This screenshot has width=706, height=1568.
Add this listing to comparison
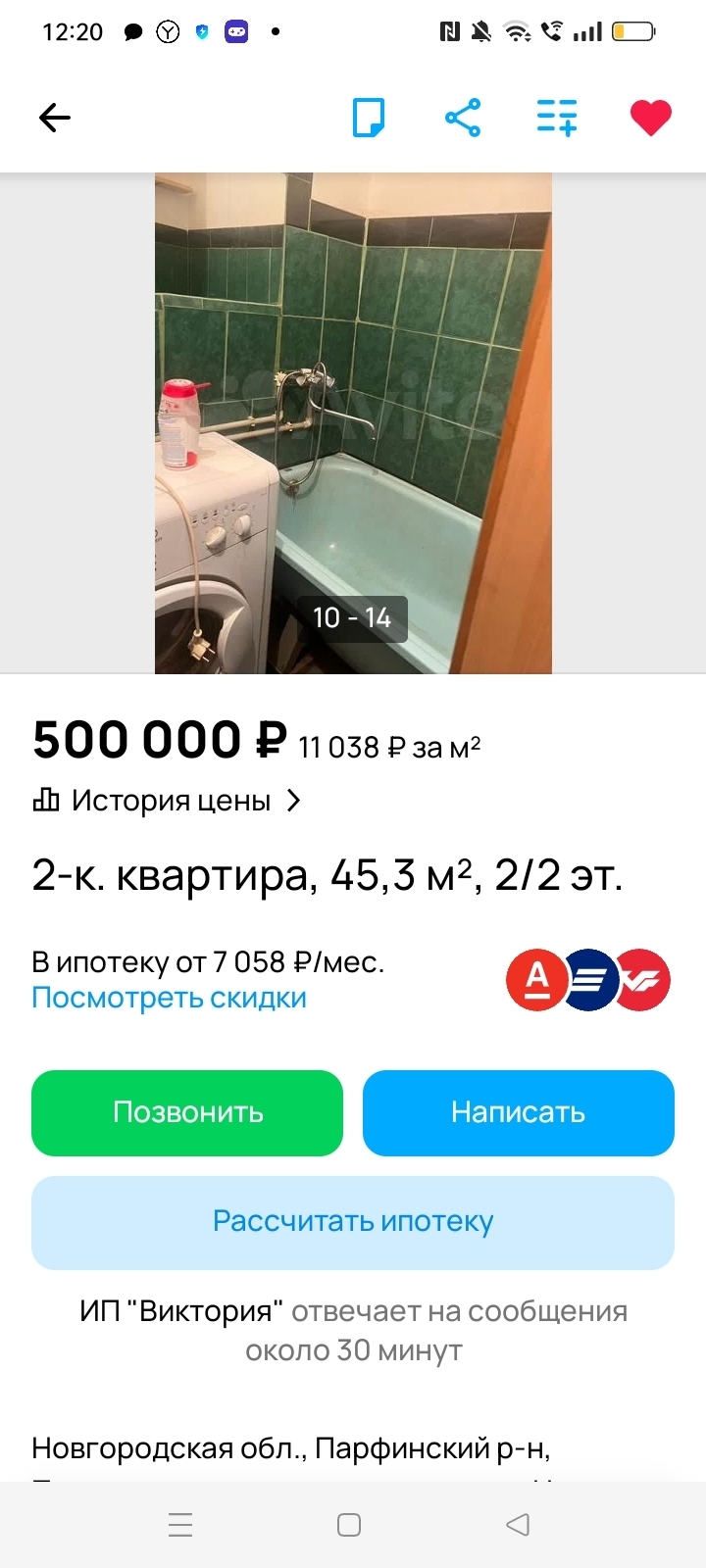(x=557, y=119)
